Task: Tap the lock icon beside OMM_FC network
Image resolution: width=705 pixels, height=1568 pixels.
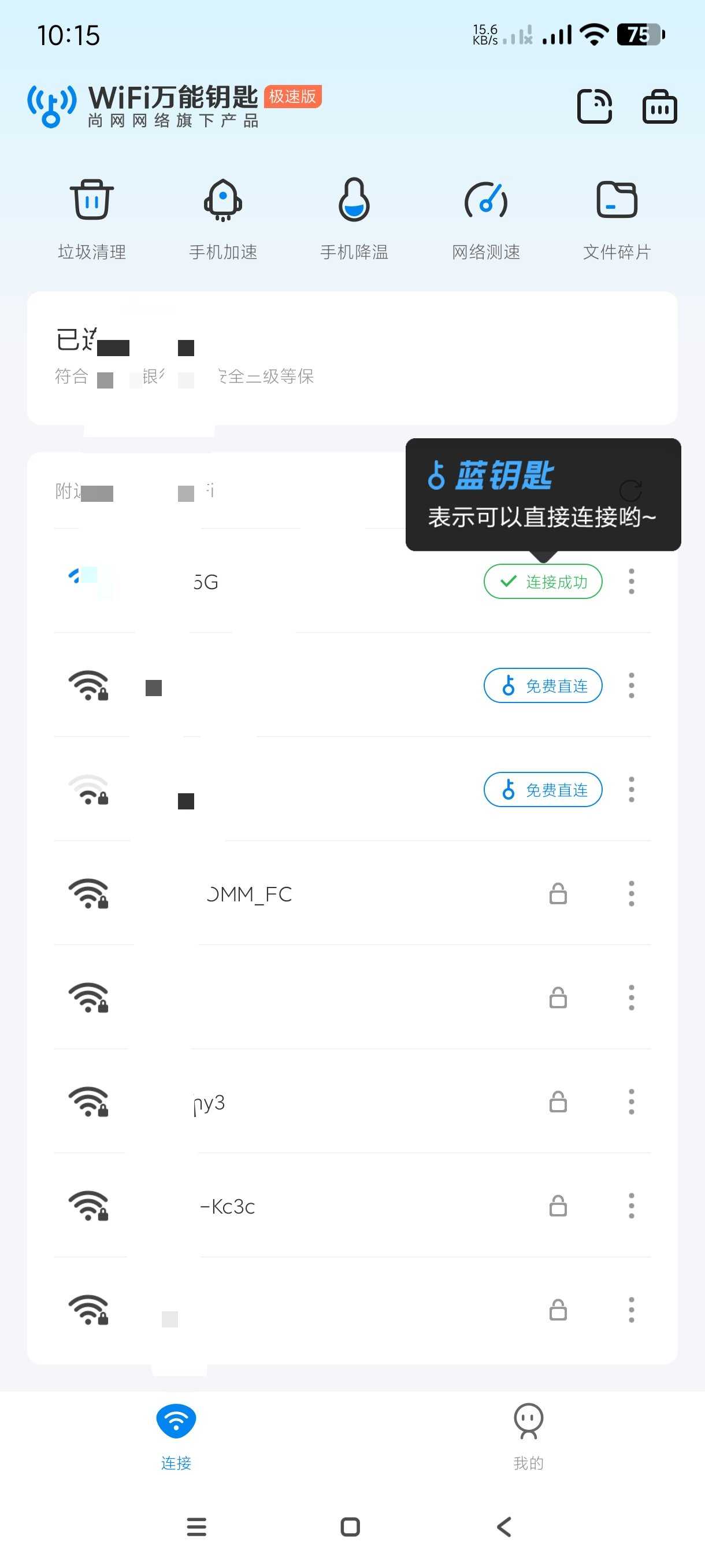Action: tap(558, 894)
